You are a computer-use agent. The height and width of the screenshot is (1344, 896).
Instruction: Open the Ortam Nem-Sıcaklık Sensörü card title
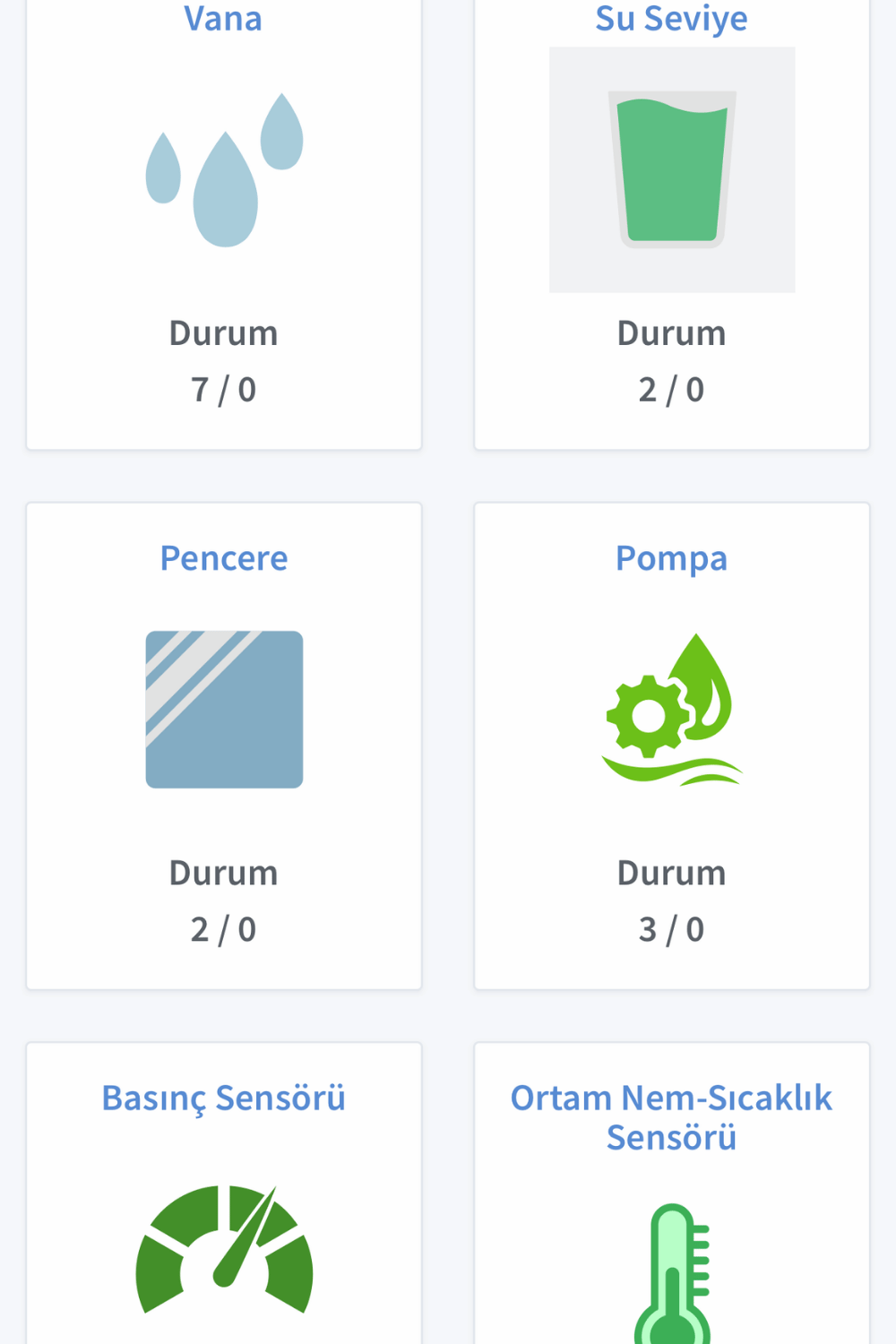tap(671, 1117)
